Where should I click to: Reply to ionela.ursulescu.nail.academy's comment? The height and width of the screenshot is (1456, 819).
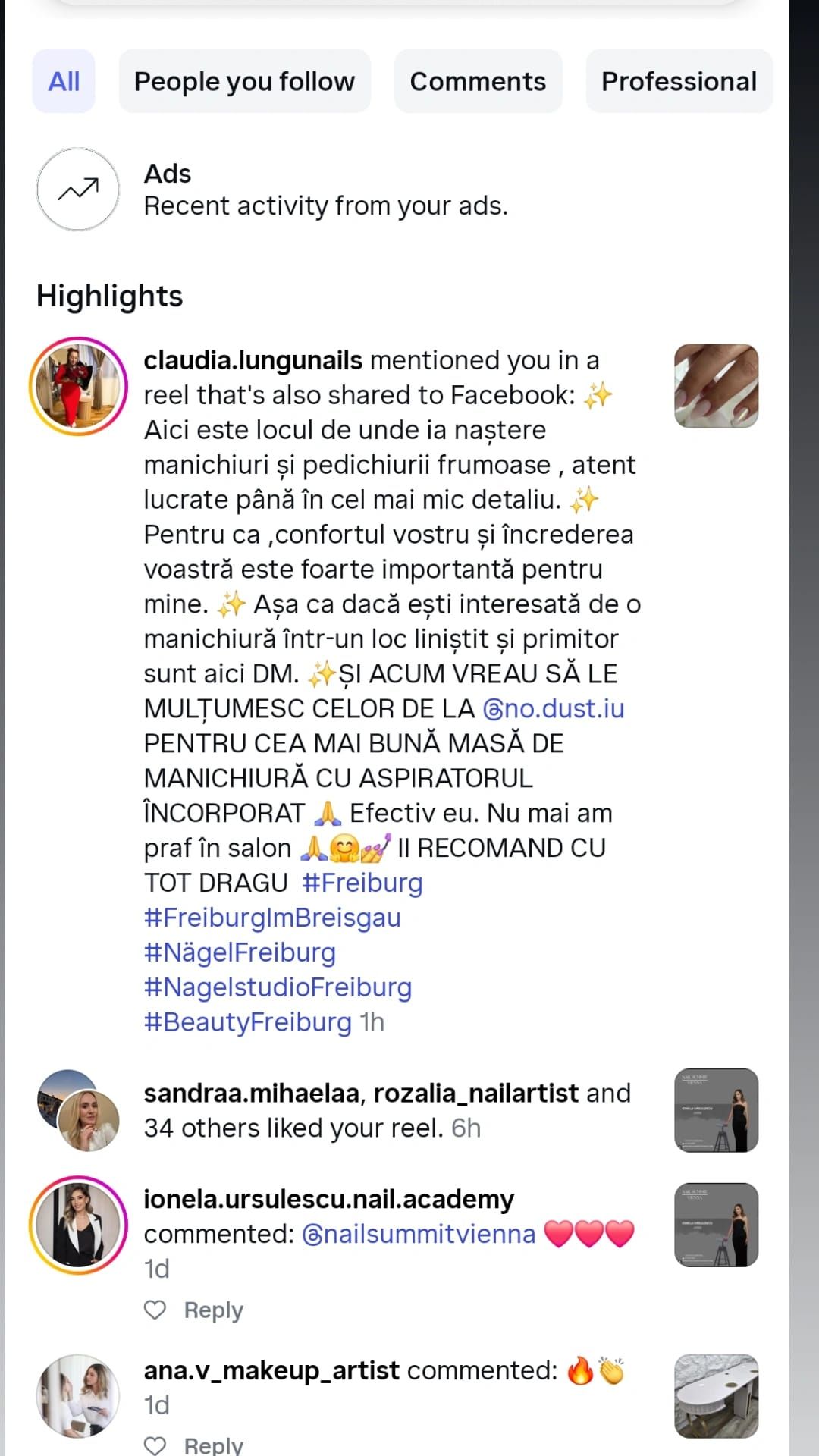point(214,1310)
